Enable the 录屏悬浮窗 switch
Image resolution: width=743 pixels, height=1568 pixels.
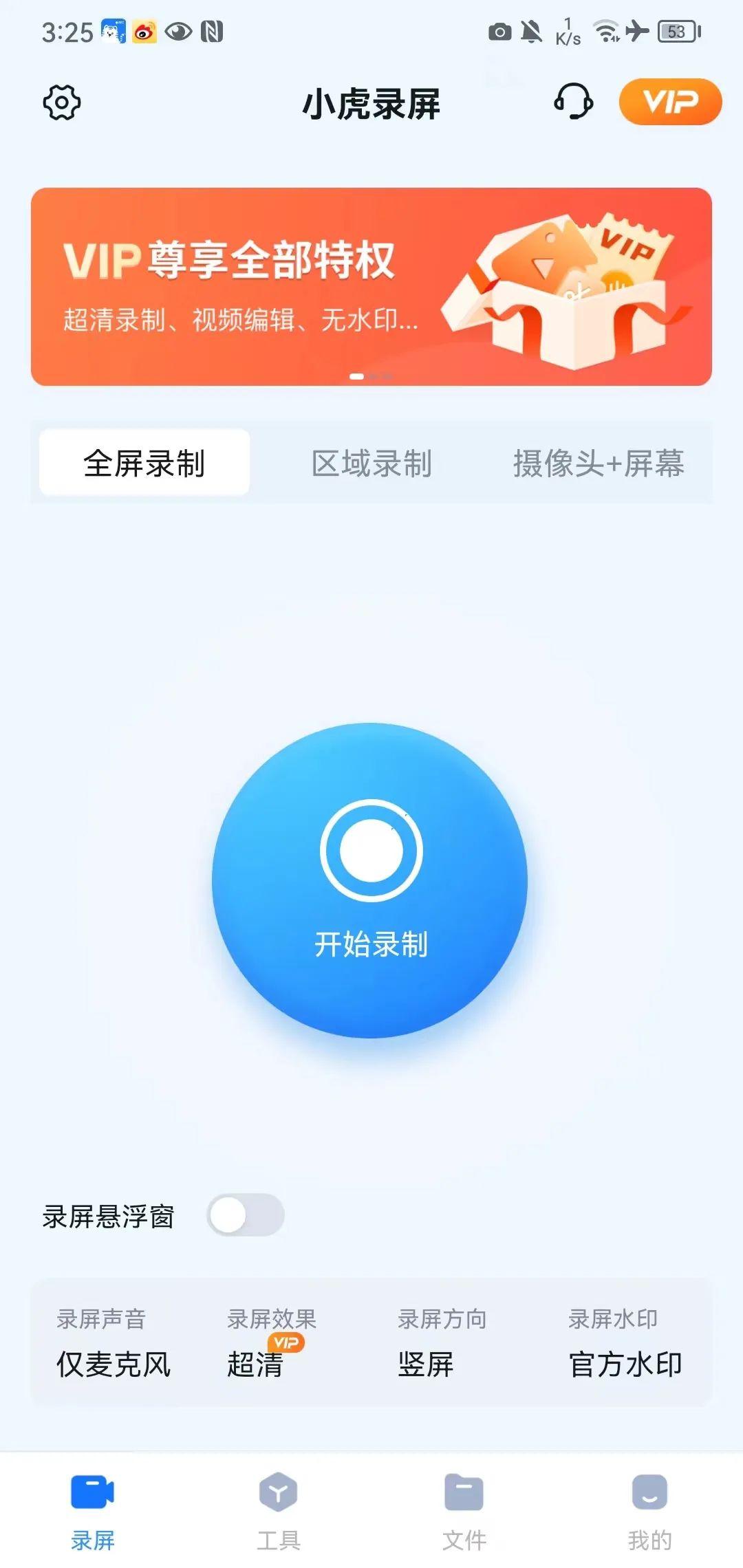pos(246,1215)
